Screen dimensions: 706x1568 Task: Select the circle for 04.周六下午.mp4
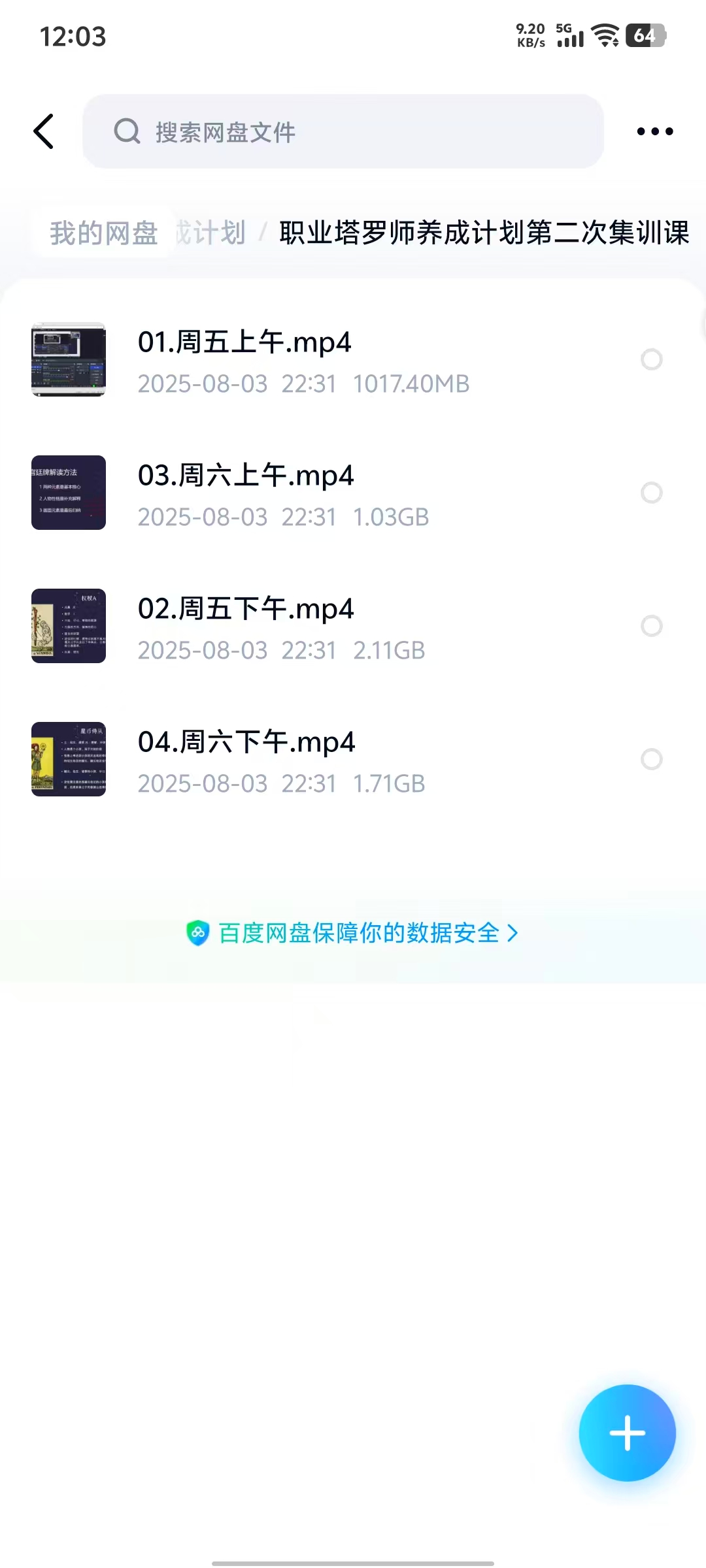coord(651,759)
